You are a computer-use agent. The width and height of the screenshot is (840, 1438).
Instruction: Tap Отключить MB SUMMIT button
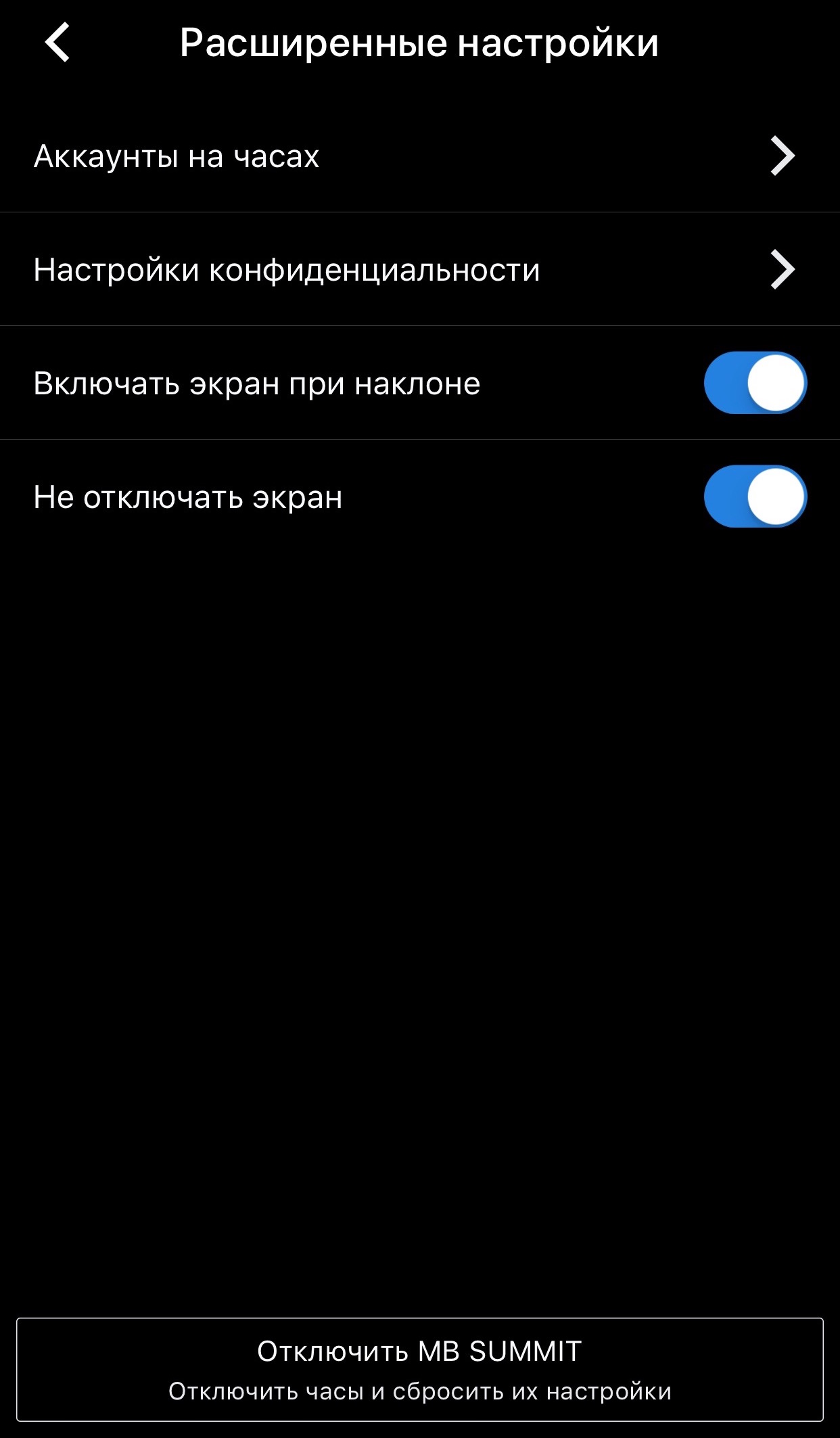click(419, 1369)
